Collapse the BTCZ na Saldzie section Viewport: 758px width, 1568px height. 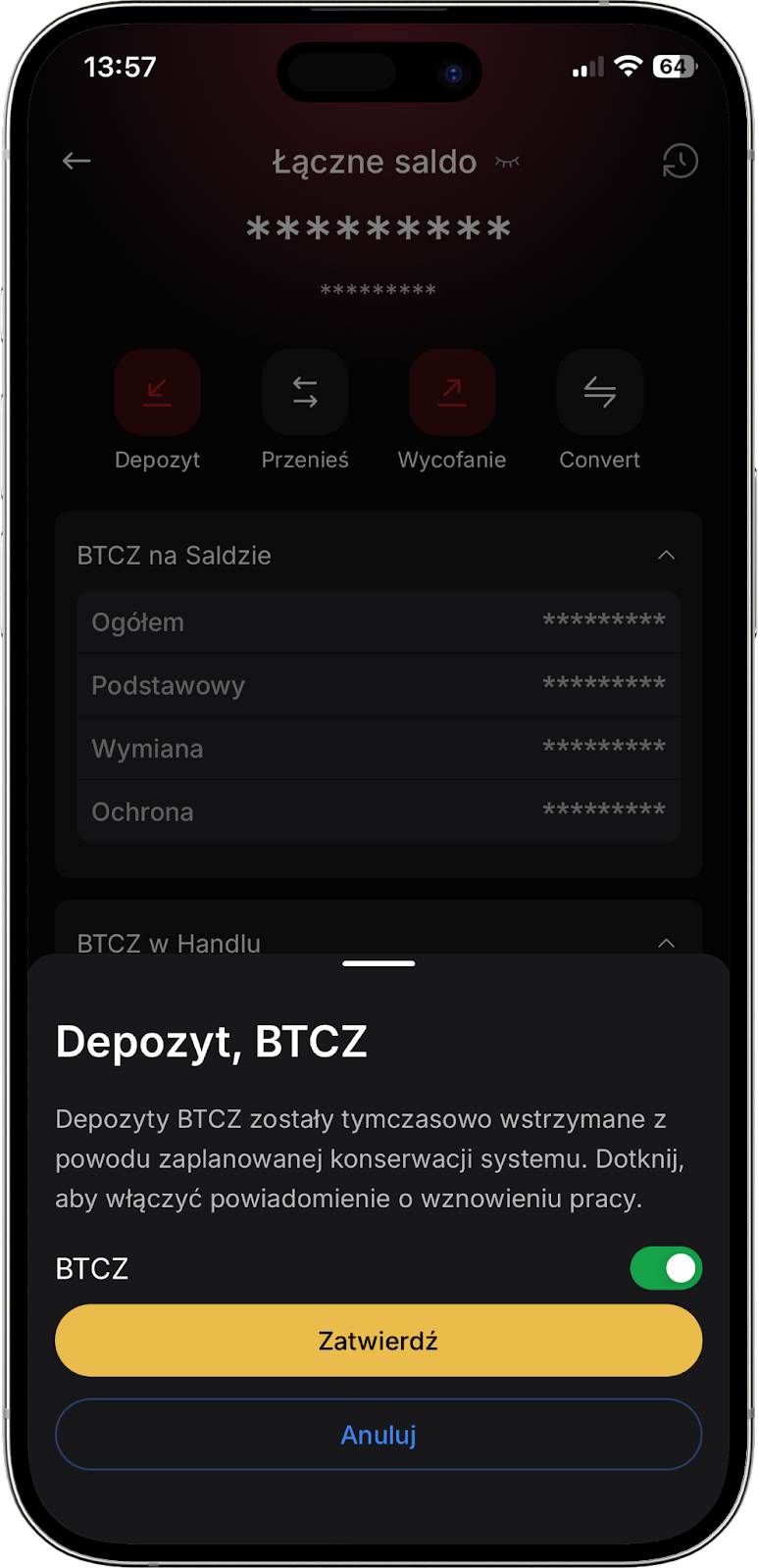(666, 556)
